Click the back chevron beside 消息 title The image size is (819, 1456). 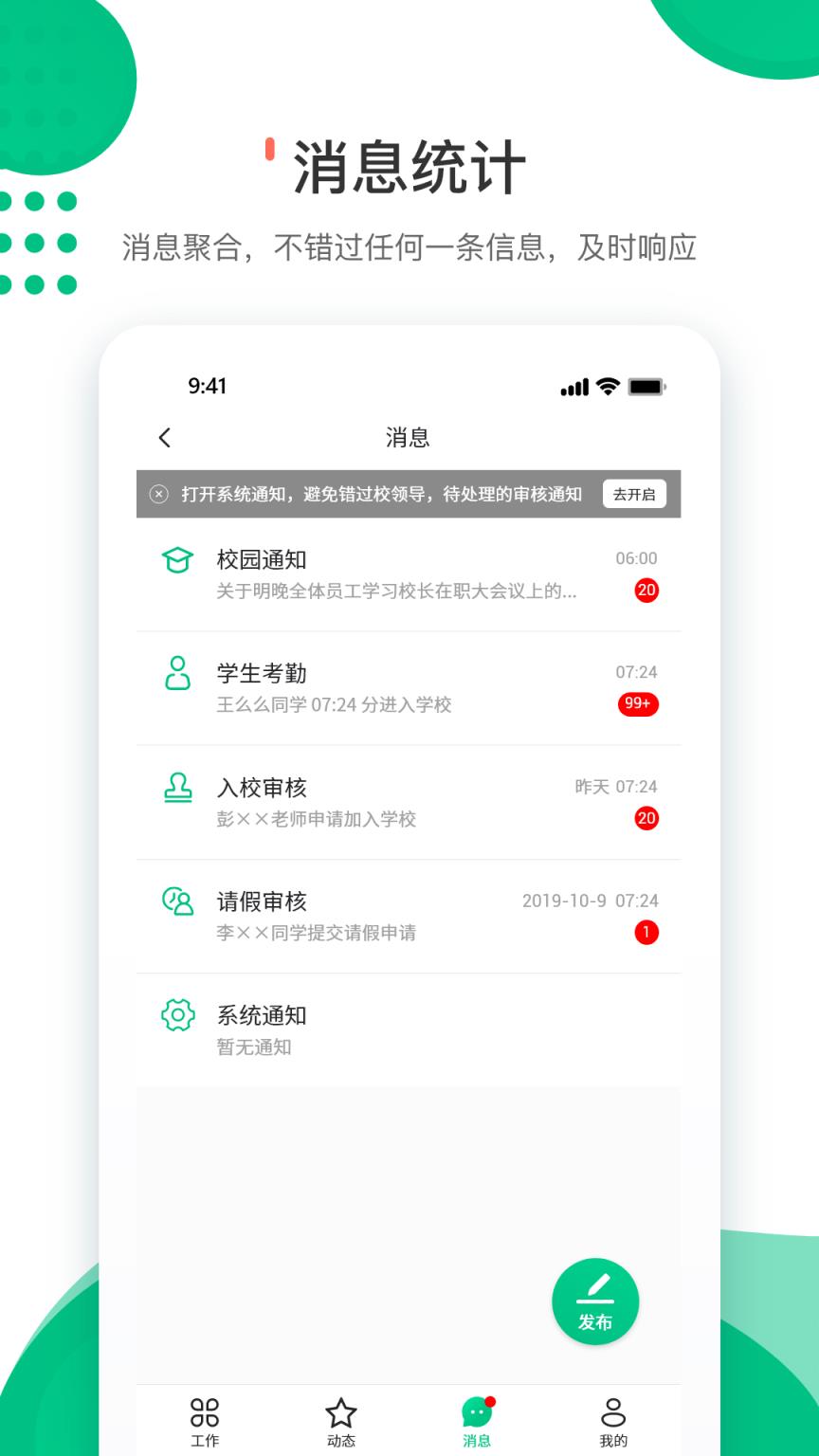pyautogui.click(x=164, y=437)
